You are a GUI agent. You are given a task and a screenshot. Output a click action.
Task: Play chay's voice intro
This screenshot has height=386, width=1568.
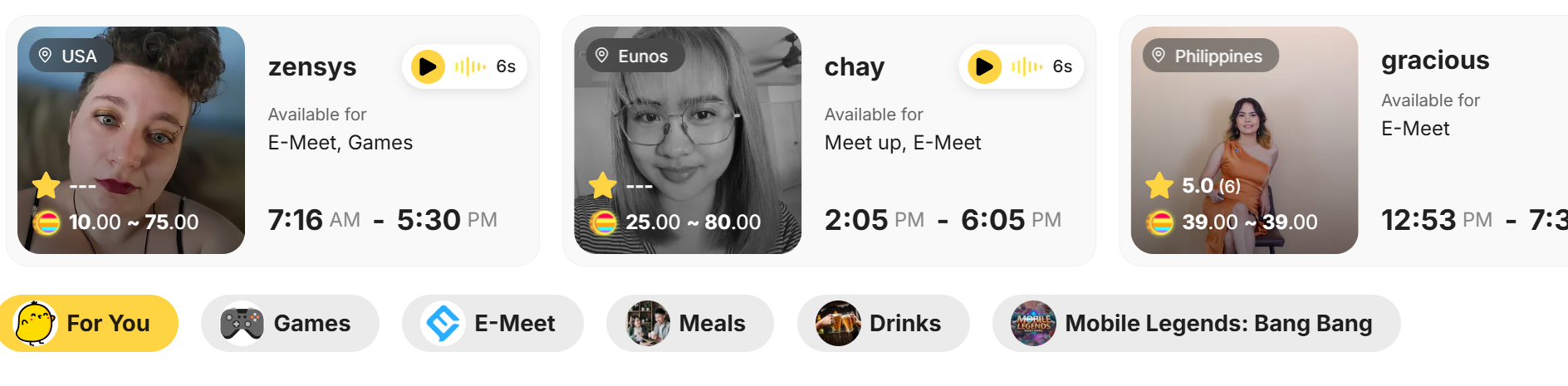pyautogui.click(x=984, y=66)
